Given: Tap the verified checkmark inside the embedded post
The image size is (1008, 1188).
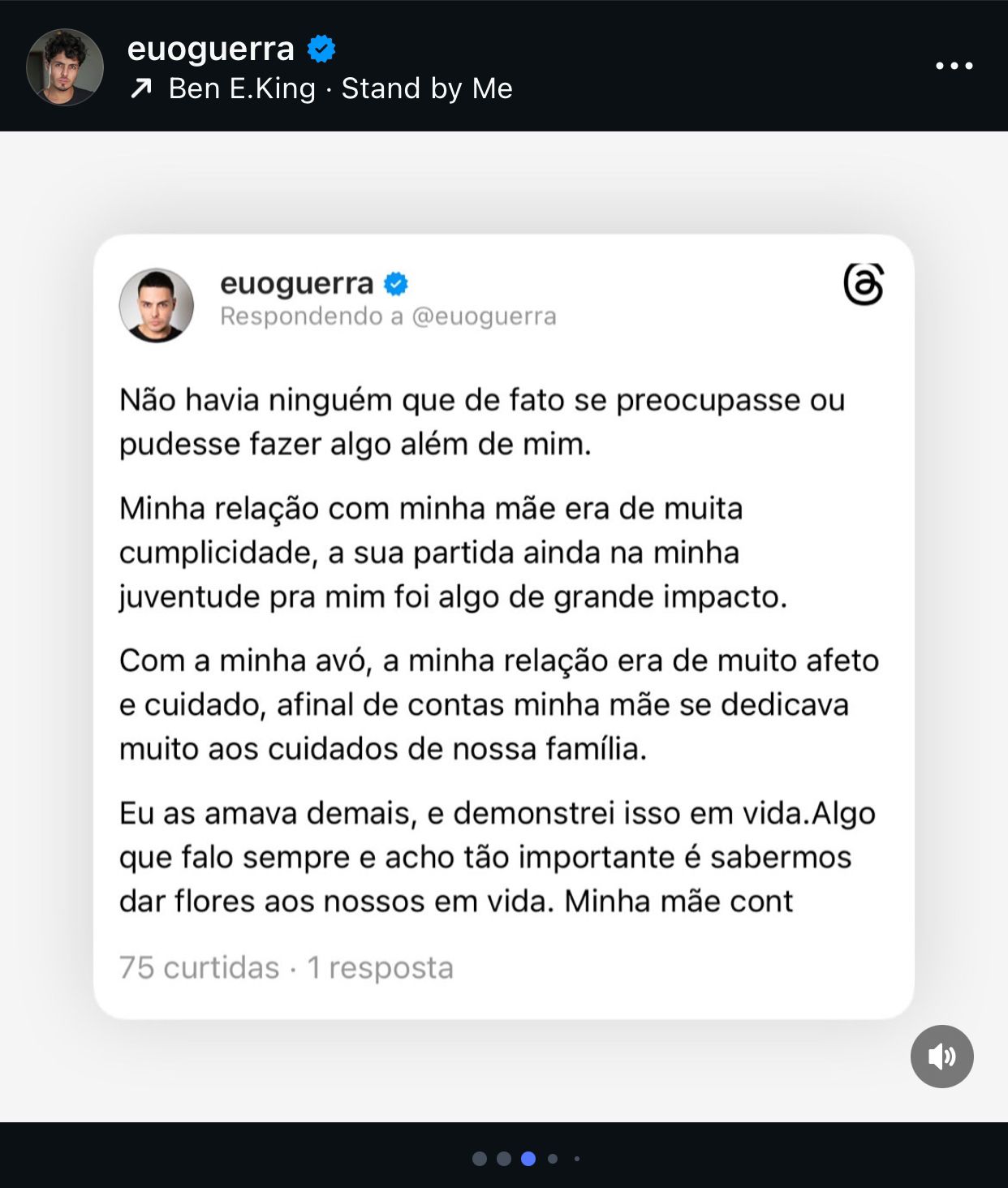Looking at the screenshot, I should point(394,284).
